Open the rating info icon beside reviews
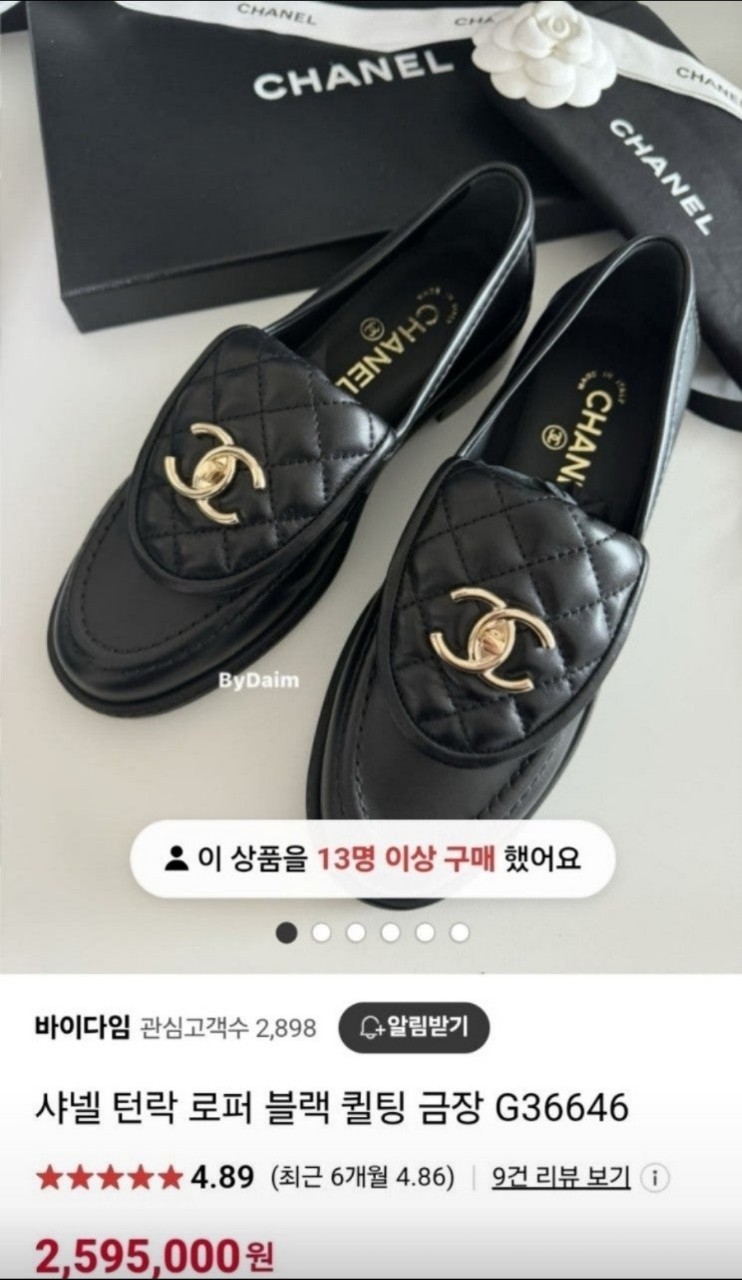This screenshot has width=742, height=1280. 654,1178
